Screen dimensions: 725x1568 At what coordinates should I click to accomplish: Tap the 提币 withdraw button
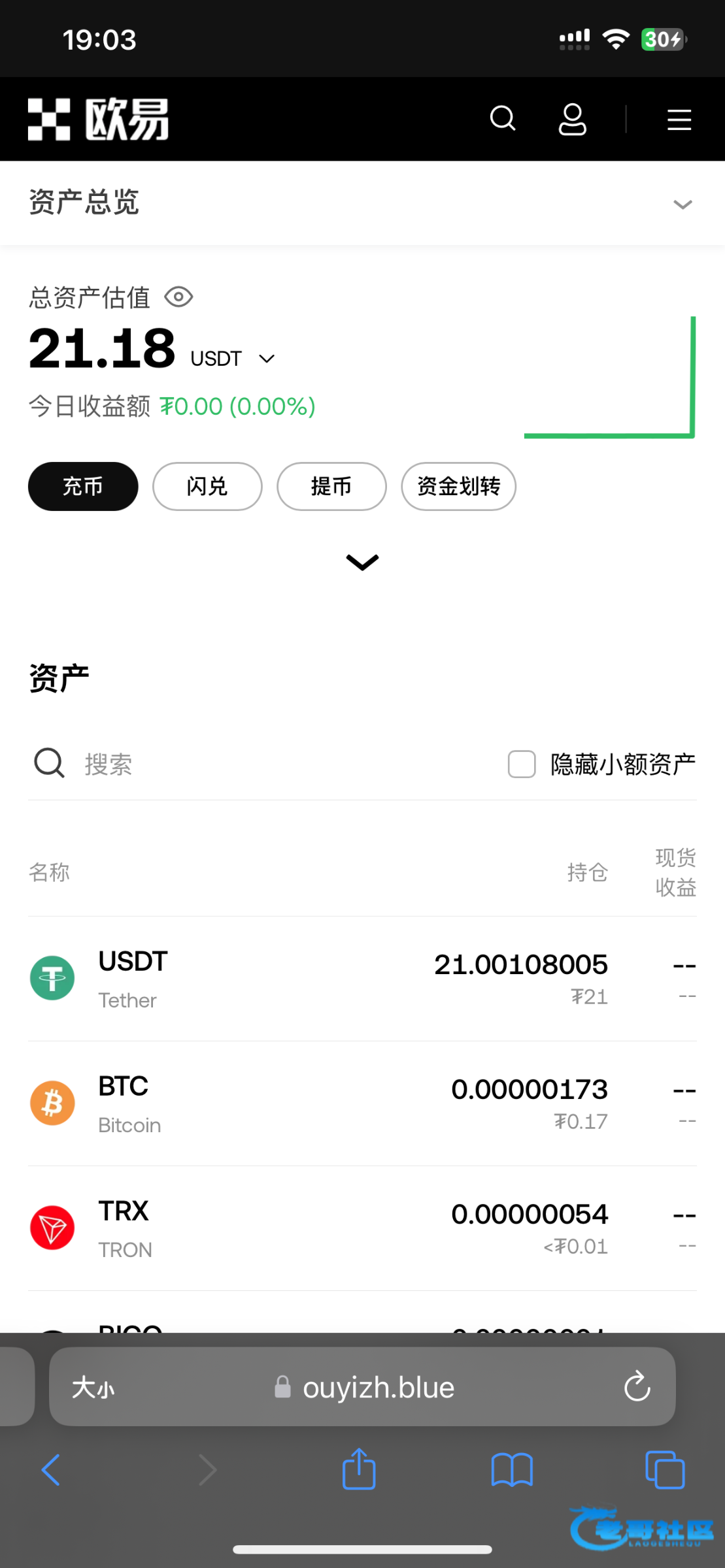(x=331, y=486)
